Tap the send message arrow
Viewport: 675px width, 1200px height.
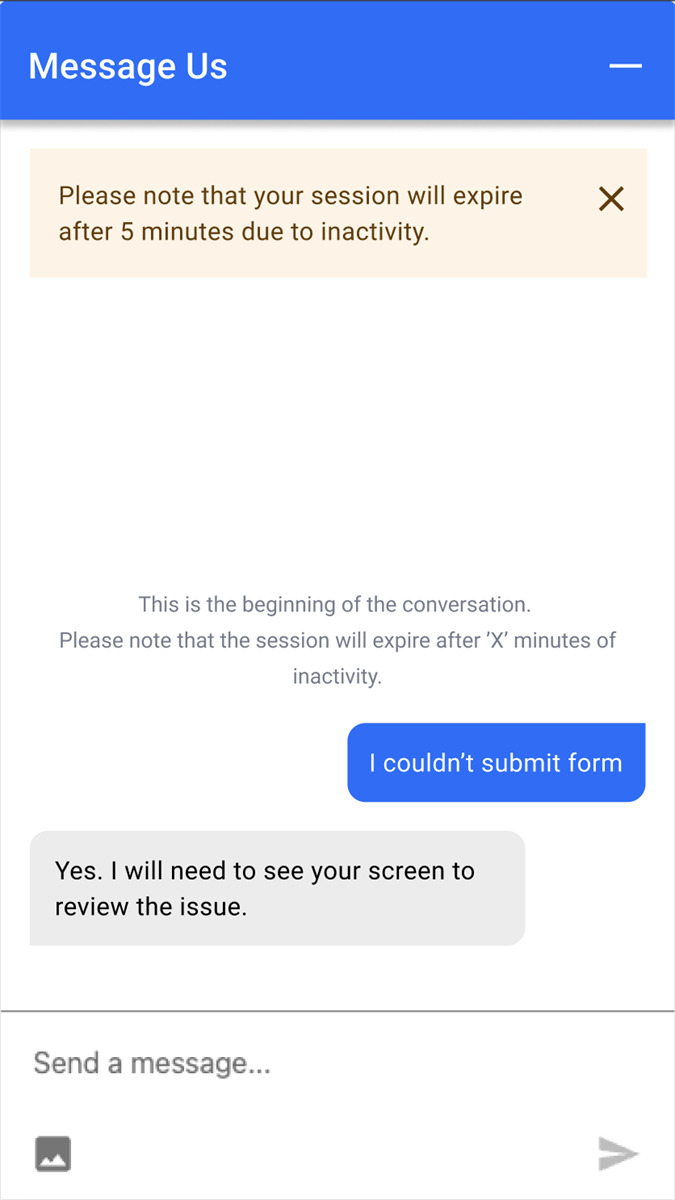[x=618, y=1153]
